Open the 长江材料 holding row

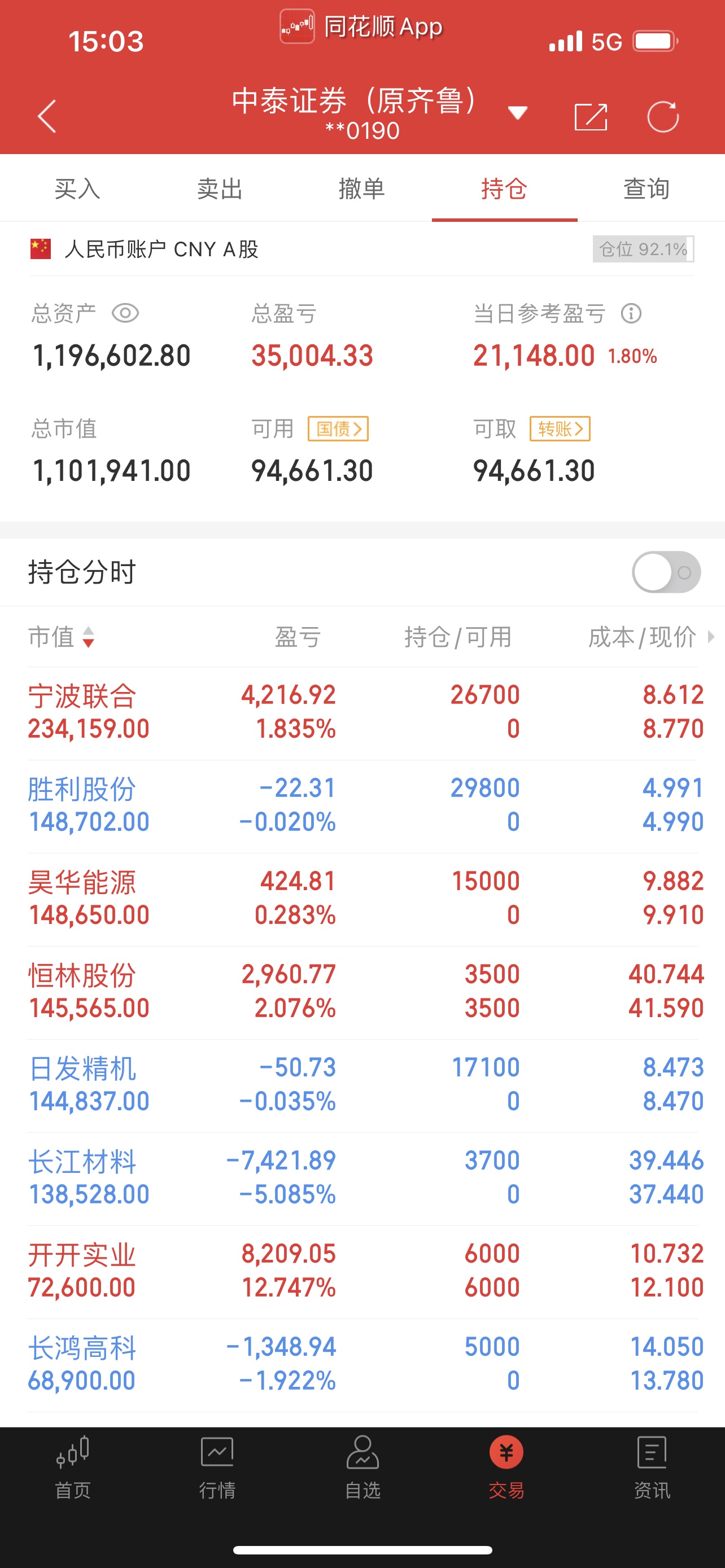click(362, 1179)
